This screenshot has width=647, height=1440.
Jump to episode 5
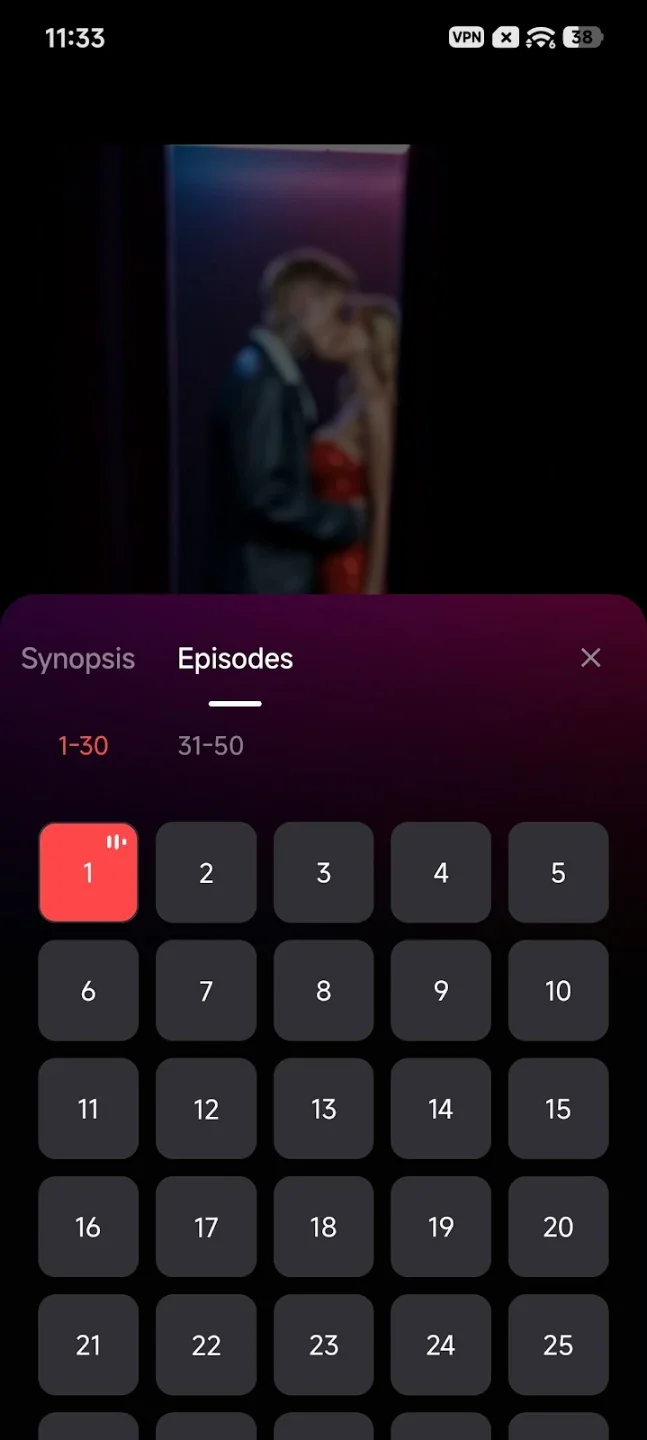click(x=558, y=872)
